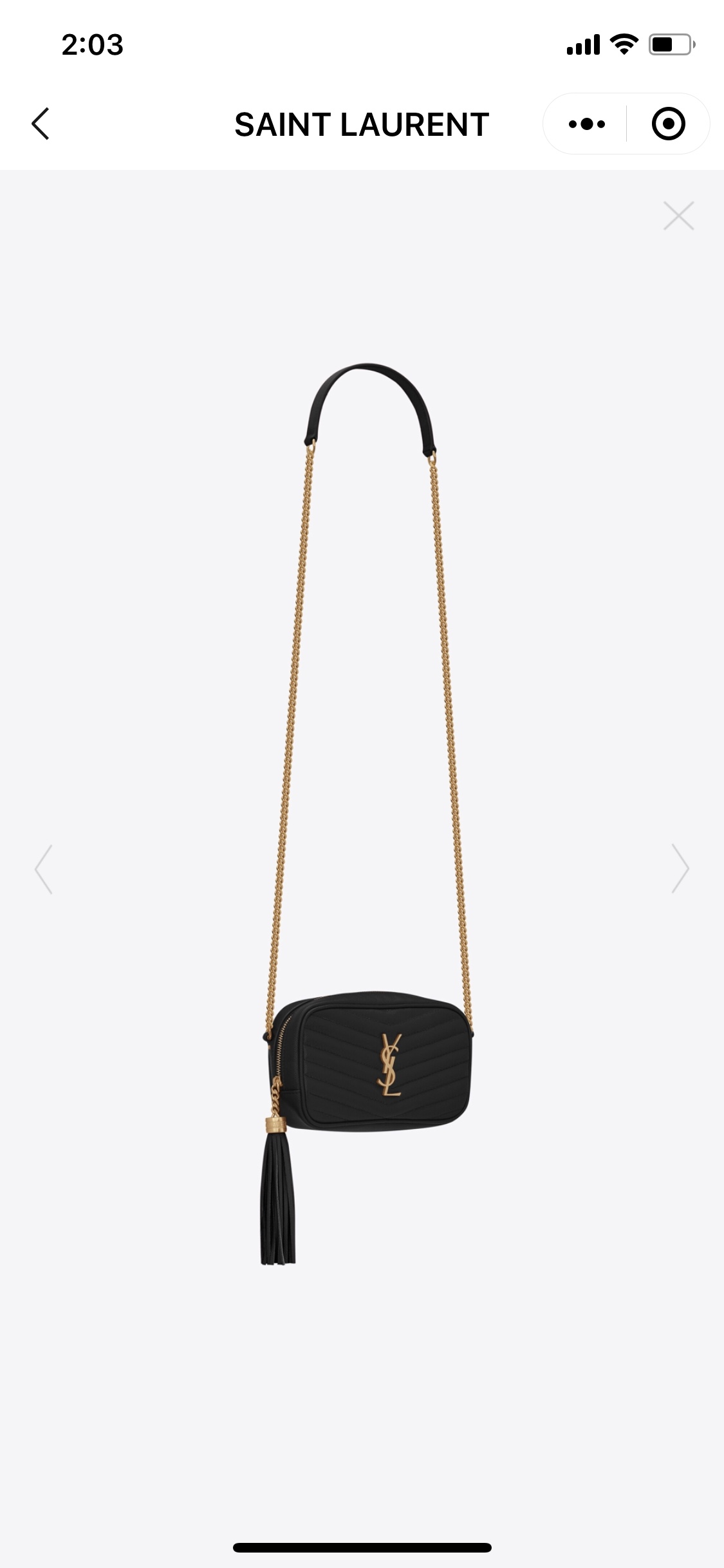Viewport: 724px width, 1568px height.
Task: Show the previous product image
Action: point(43,869)
